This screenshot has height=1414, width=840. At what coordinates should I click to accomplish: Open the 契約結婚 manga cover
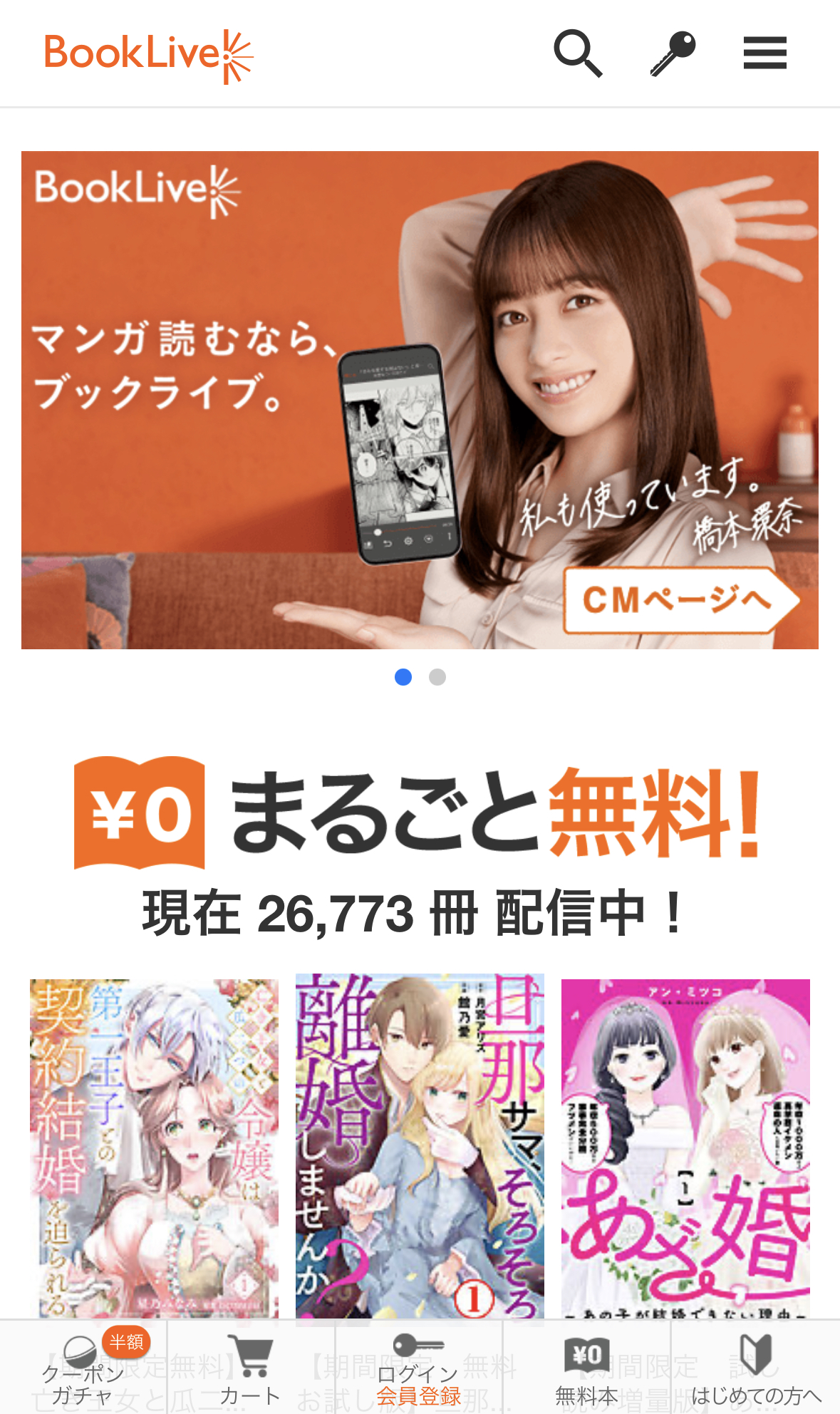[154, 1147]
